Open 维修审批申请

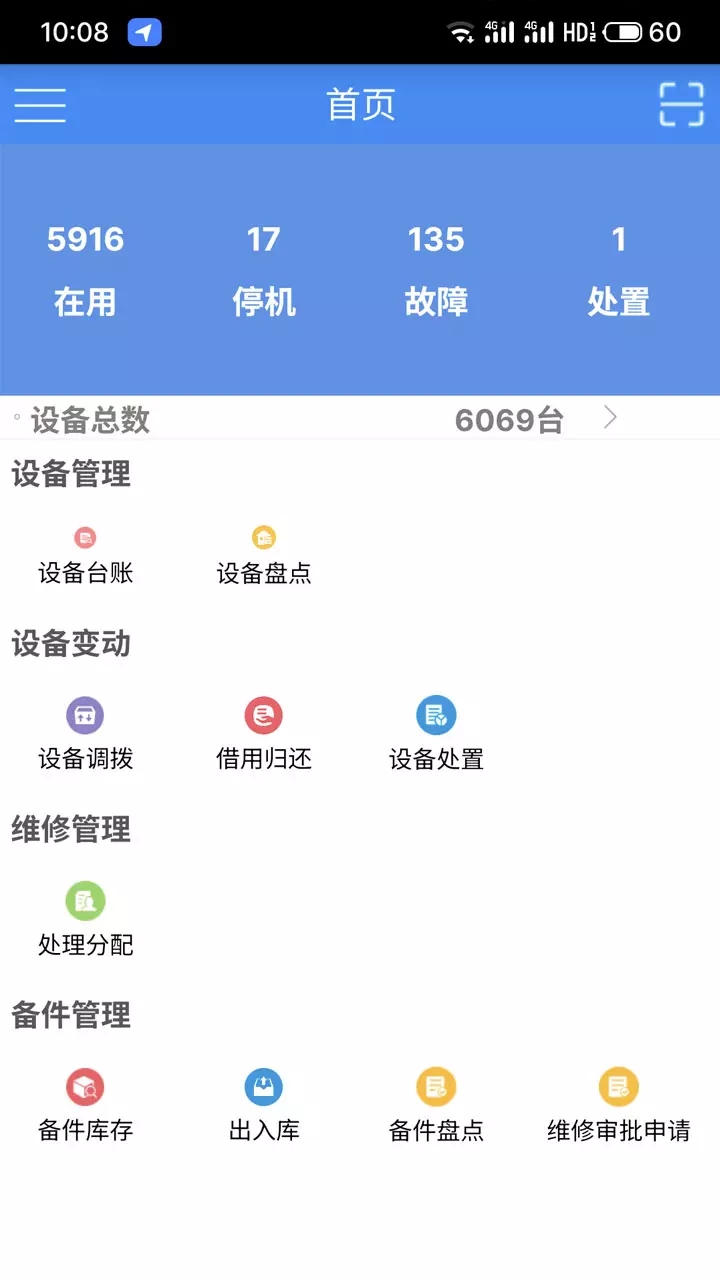coord(618,1105)
